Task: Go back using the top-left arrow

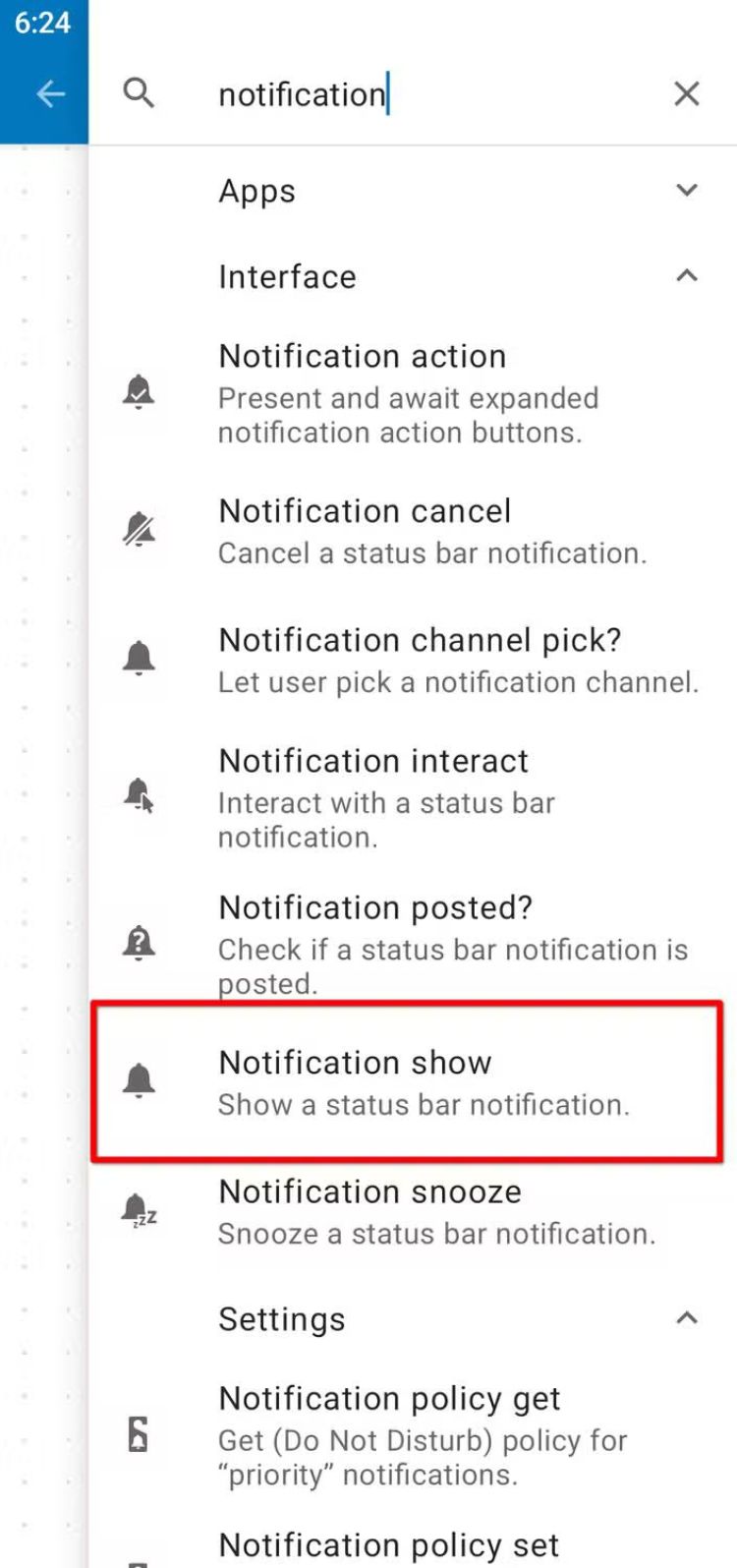Action: tap(50, 94)
